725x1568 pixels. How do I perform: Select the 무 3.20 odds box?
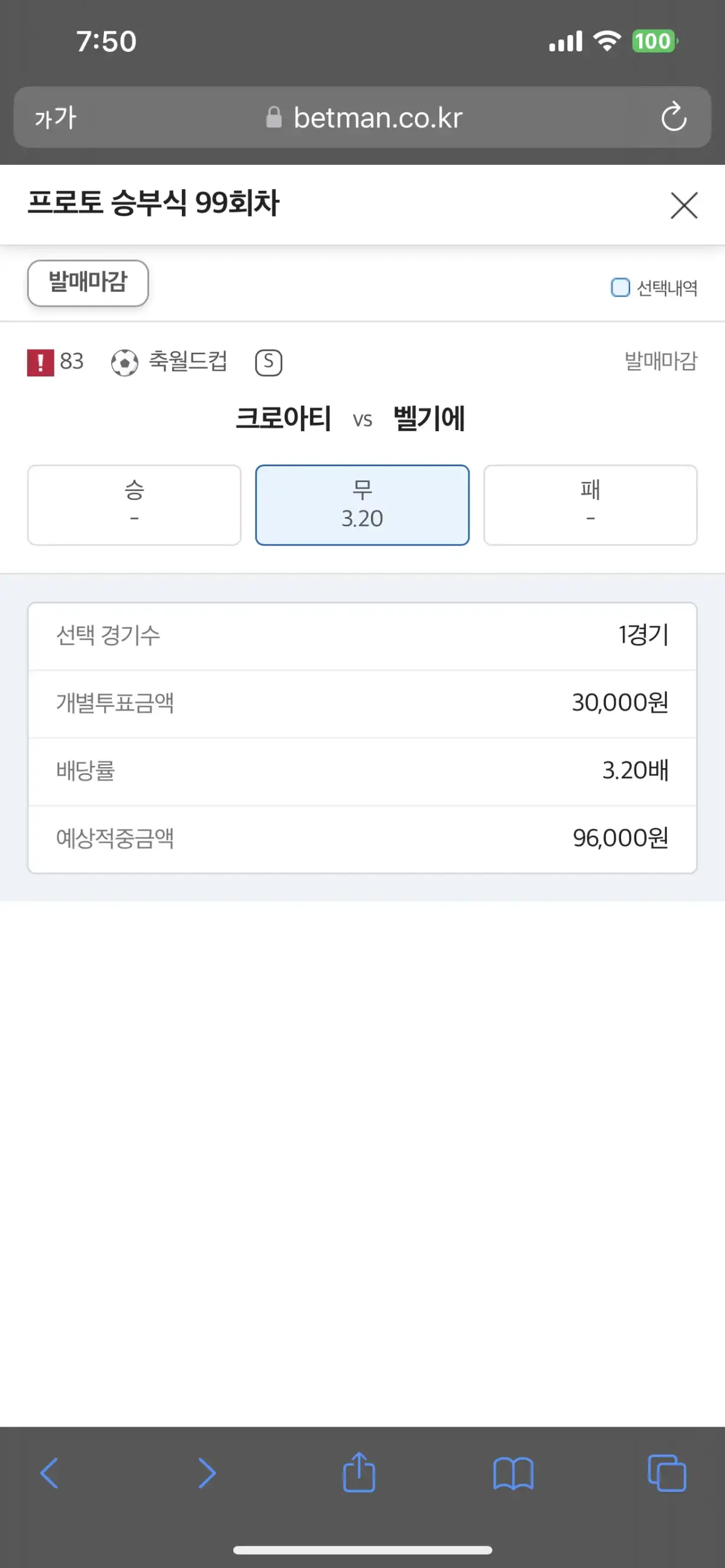tap(362, 505)
